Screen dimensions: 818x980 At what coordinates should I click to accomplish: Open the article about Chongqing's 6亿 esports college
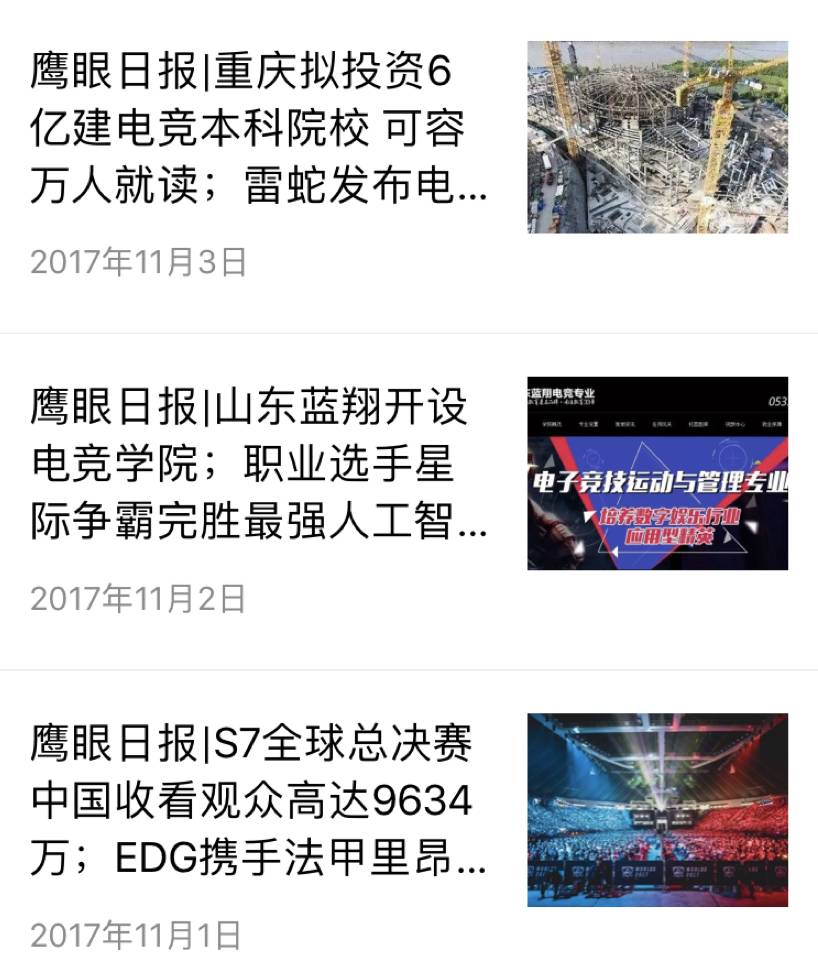[x=260, y=130]
